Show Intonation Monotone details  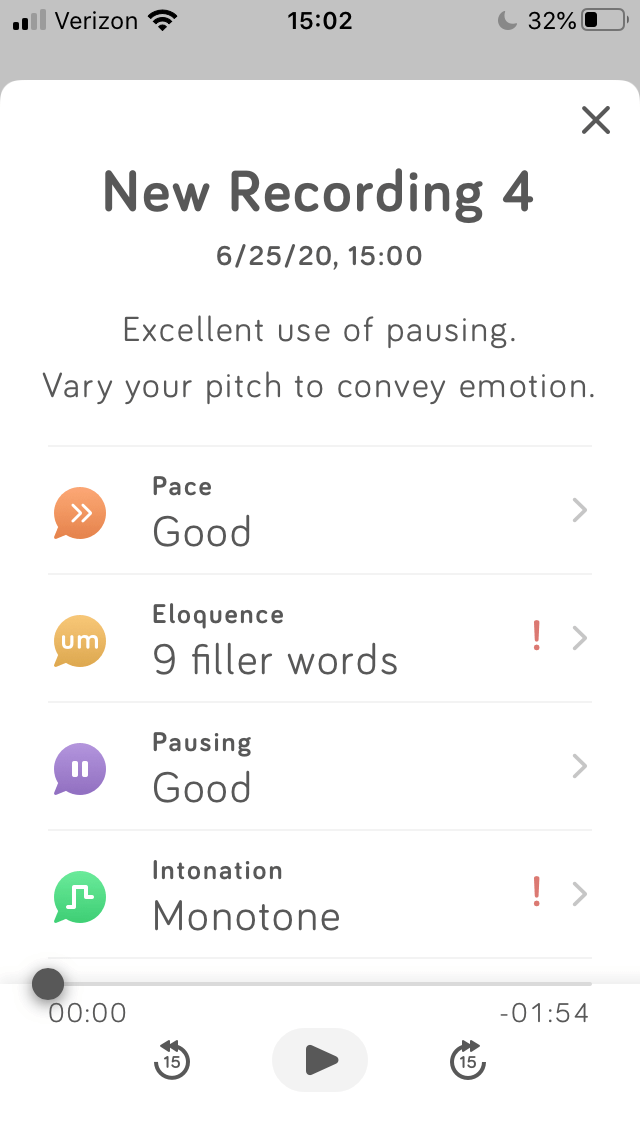tap(320, 895)
